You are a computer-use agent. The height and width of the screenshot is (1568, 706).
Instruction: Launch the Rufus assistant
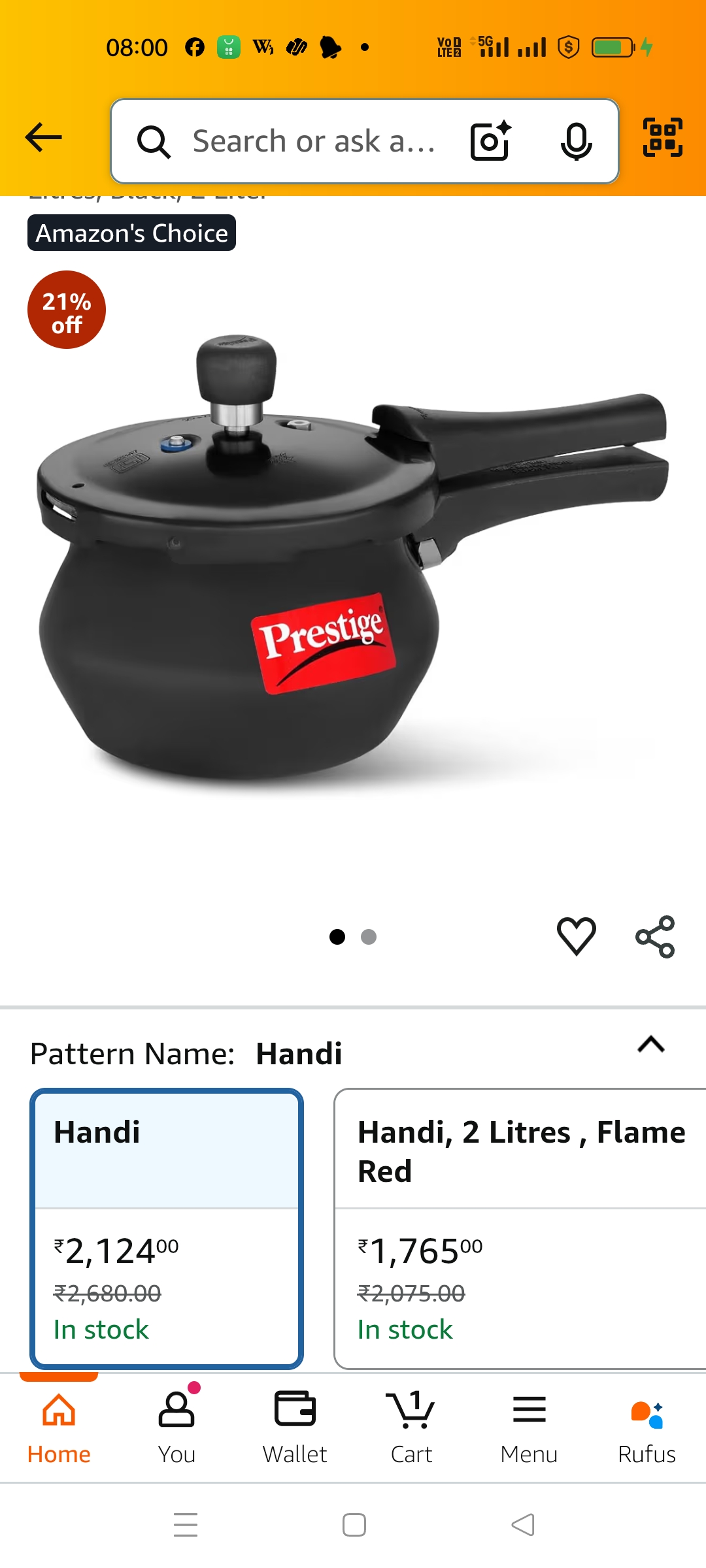coord(647,1427)
